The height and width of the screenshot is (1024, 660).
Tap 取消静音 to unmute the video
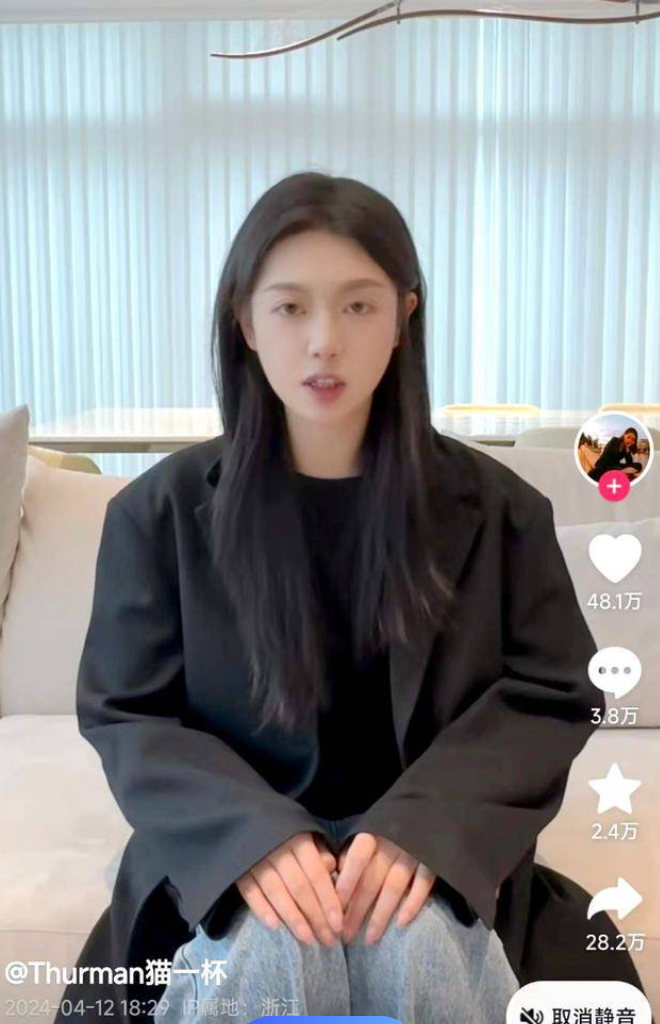coord(582,1012)
